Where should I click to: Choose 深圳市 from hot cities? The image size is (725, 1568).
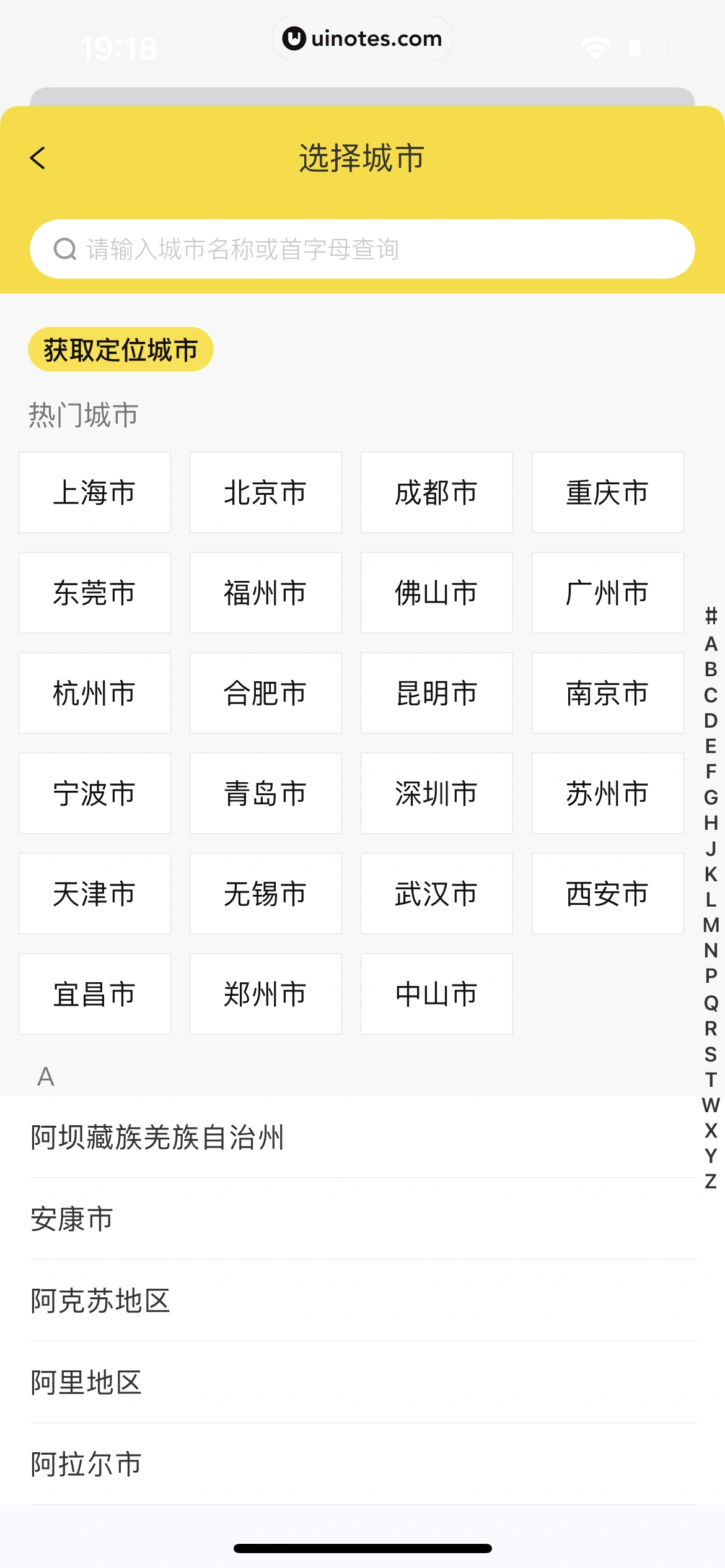click(437, 793)
